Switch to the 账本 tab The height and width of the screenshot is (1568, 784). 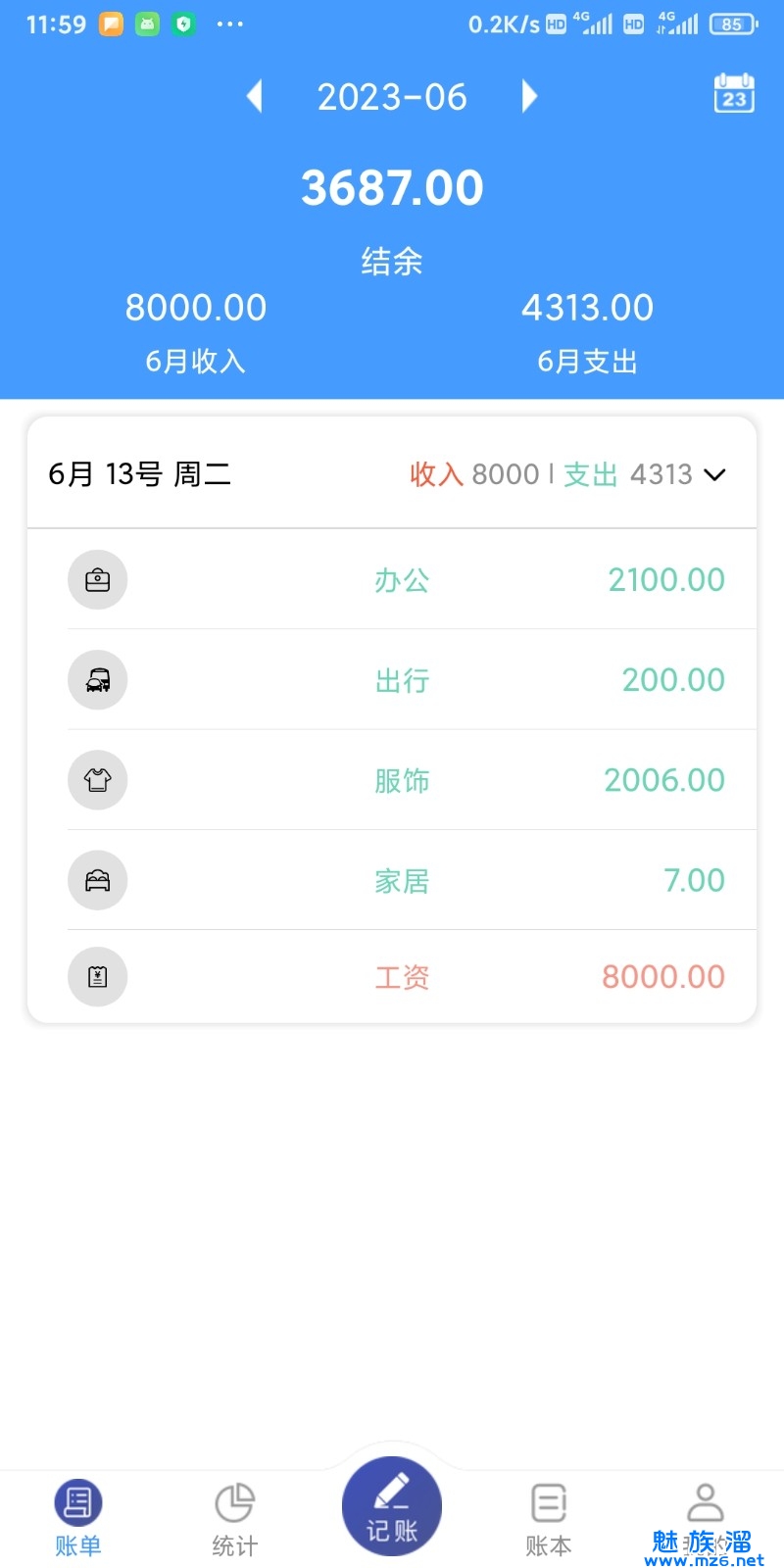click(x=549, y=1517)
